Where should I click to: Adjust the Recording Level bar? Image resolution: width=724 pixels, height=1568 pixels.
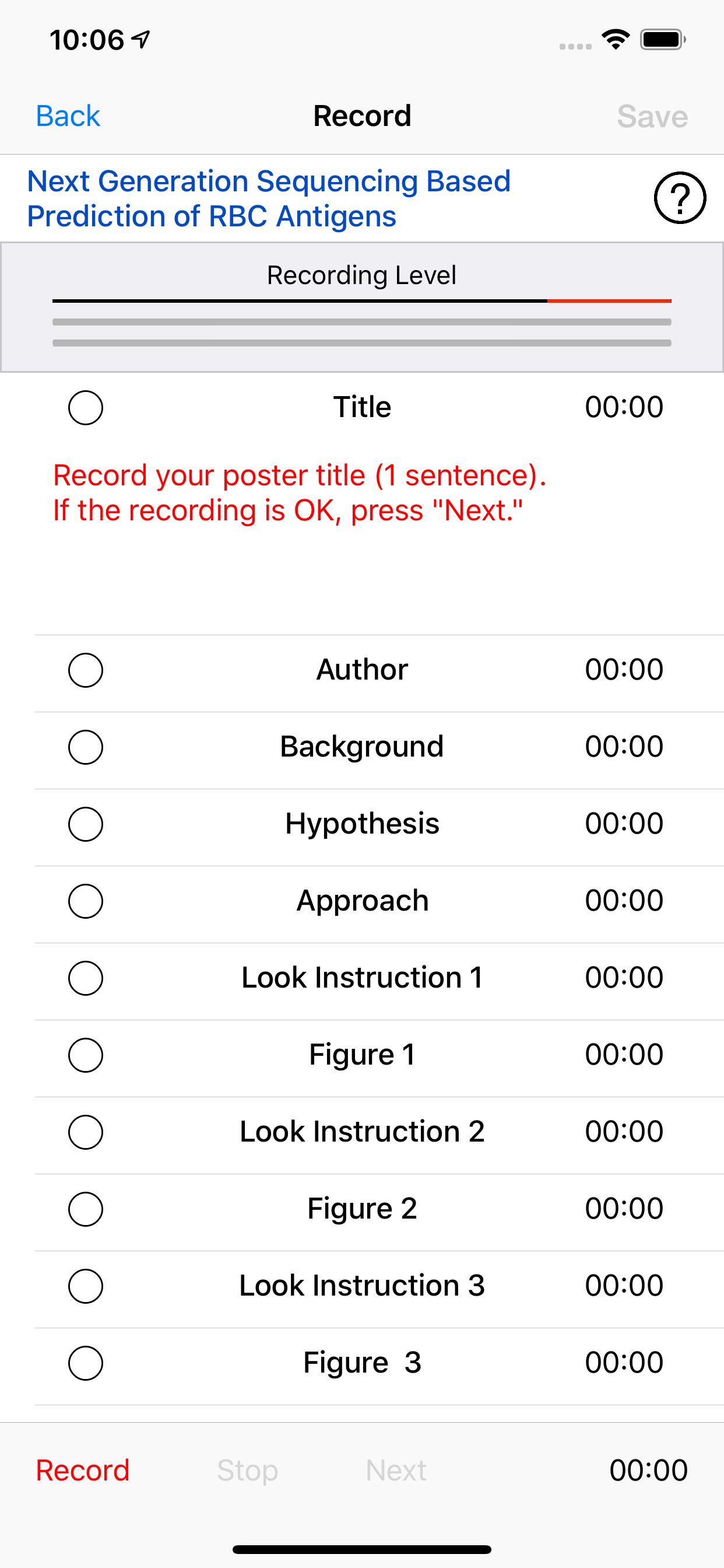coord(362,300)
